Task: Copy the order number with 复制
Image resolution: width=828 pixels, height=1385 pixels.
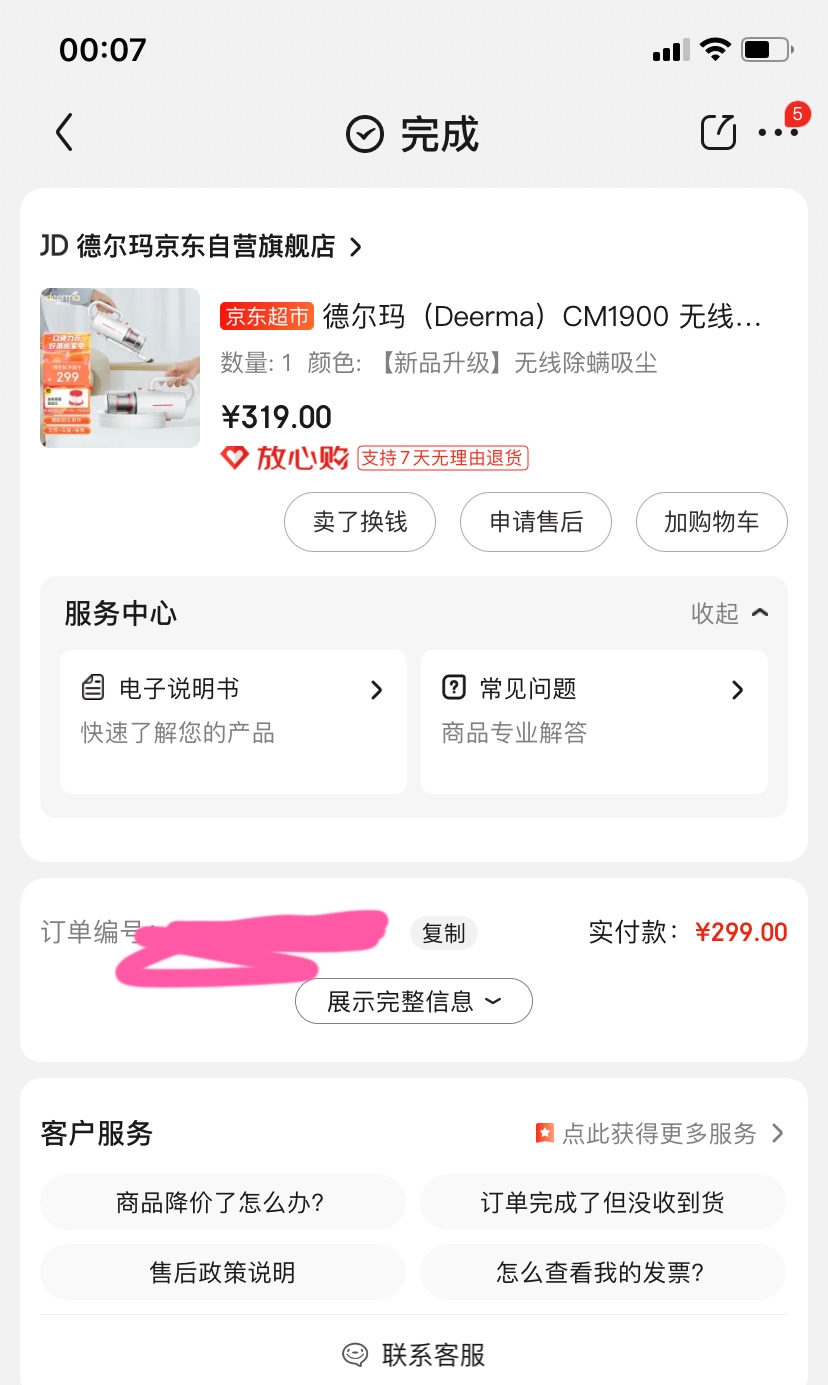Action: [443, 933]
